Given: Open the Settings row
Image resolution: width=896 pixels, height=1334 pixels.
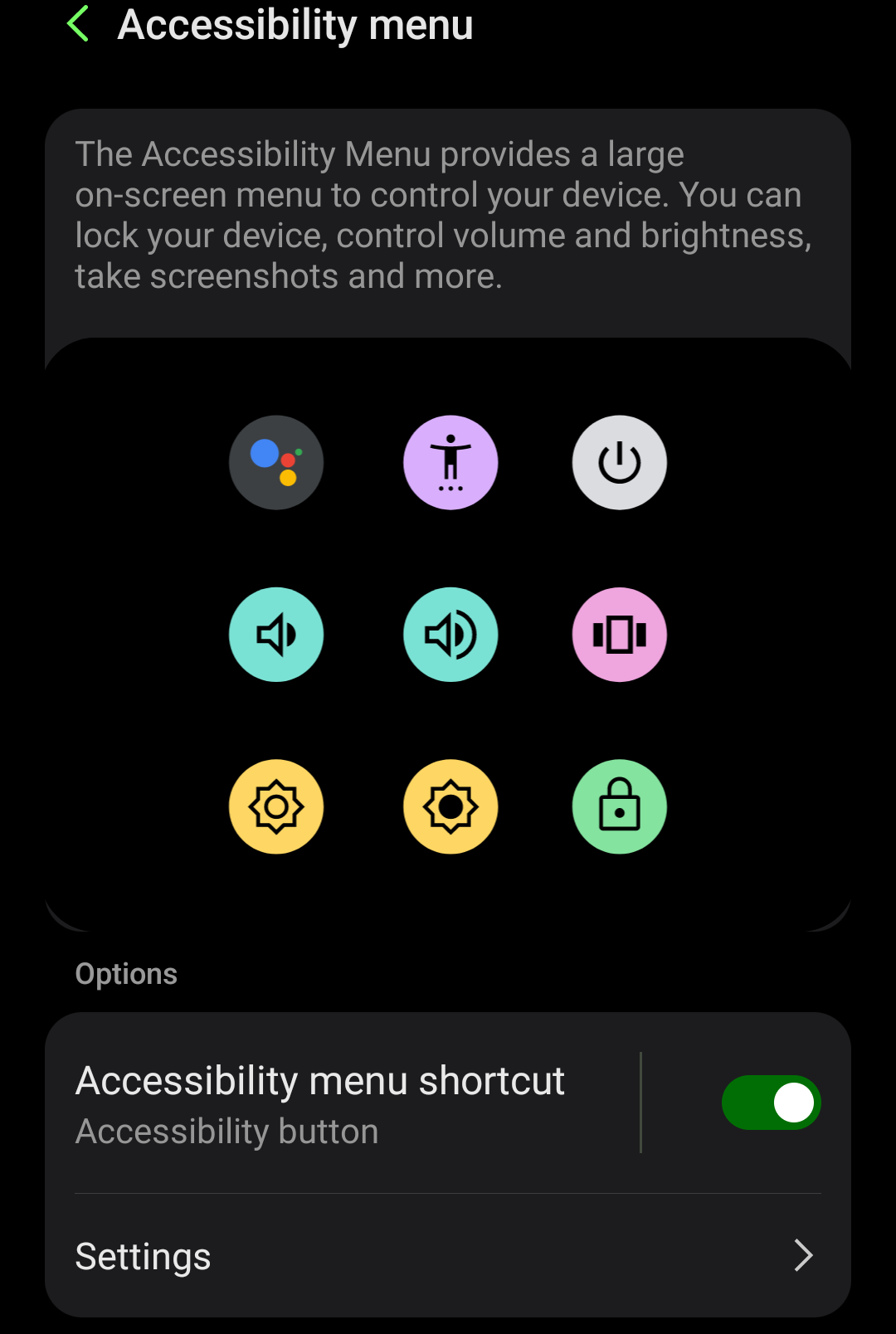Looking at the screenshot, I should tap(448, 1256).
